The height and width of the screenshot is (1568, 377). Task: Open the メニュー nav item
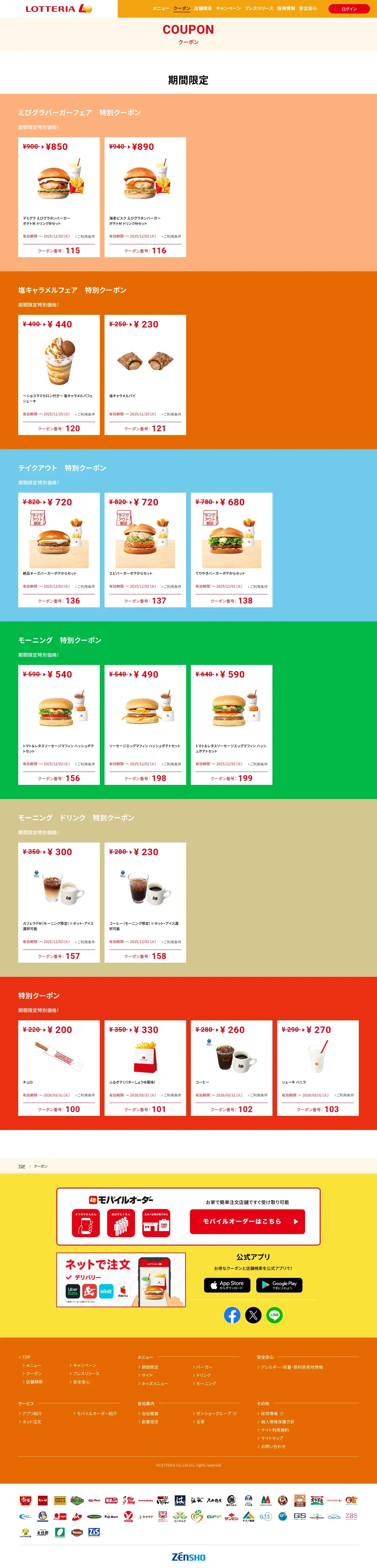coord(161,9)
